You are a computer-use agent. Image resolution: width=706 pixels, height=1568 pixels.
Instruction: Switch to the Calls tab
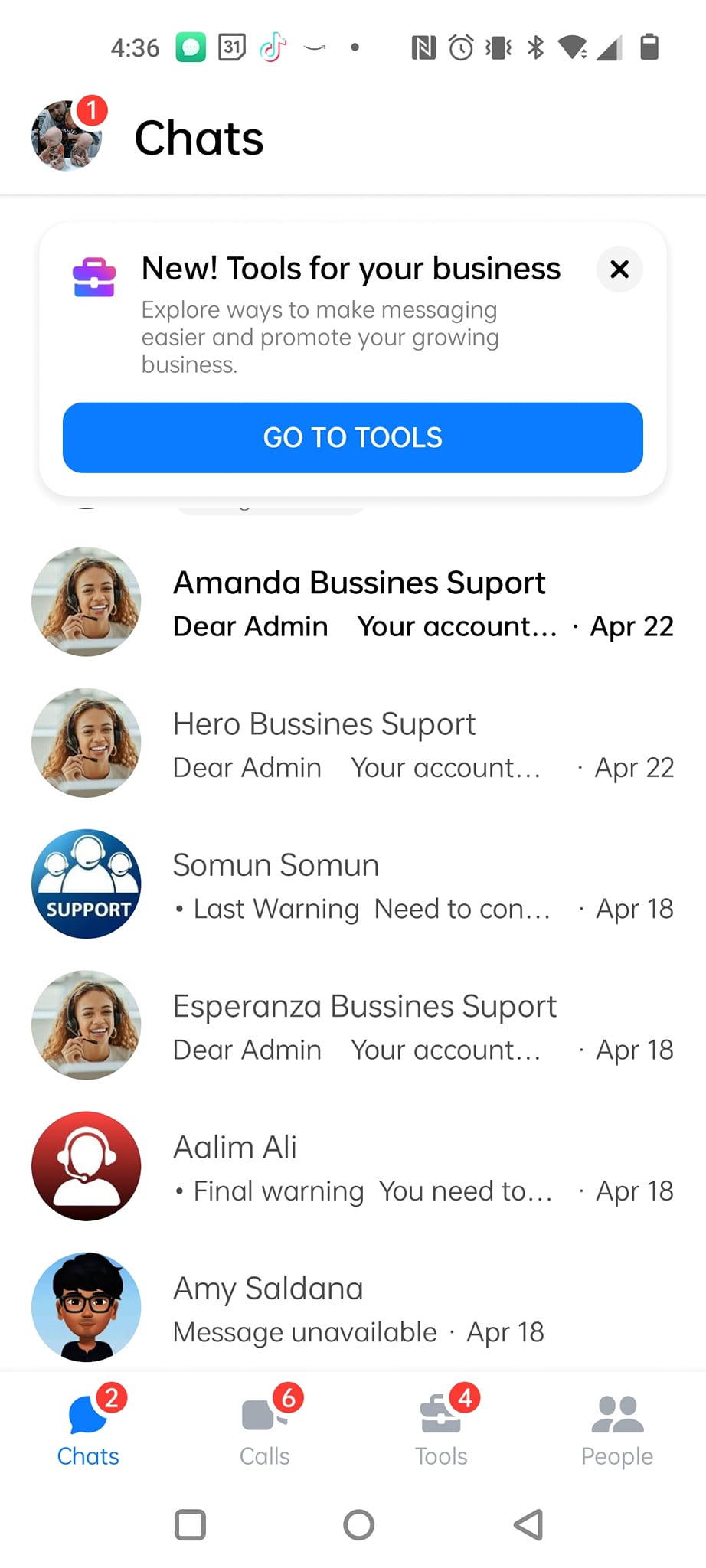265,1426
